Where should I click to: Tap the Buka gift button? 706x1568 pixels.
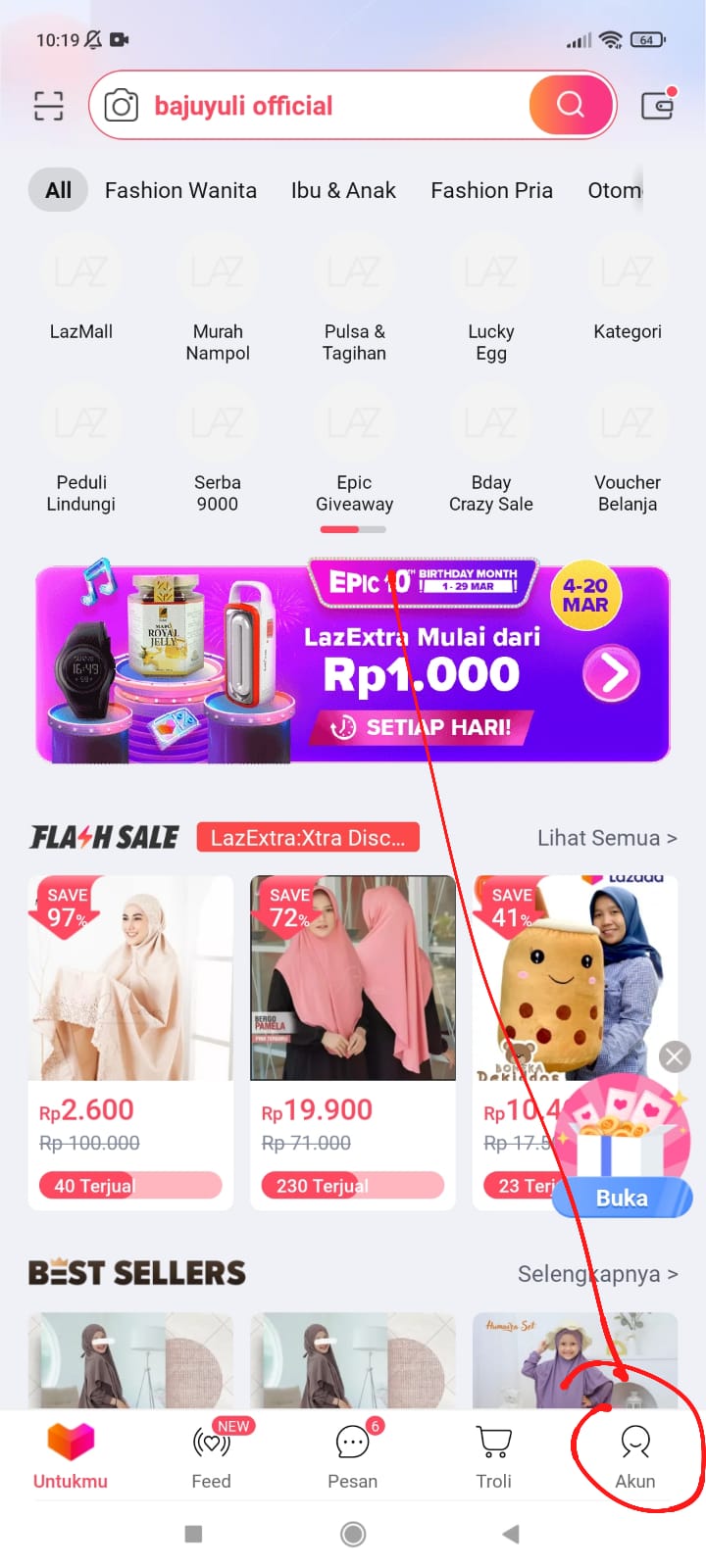[x=623, y=1198]
